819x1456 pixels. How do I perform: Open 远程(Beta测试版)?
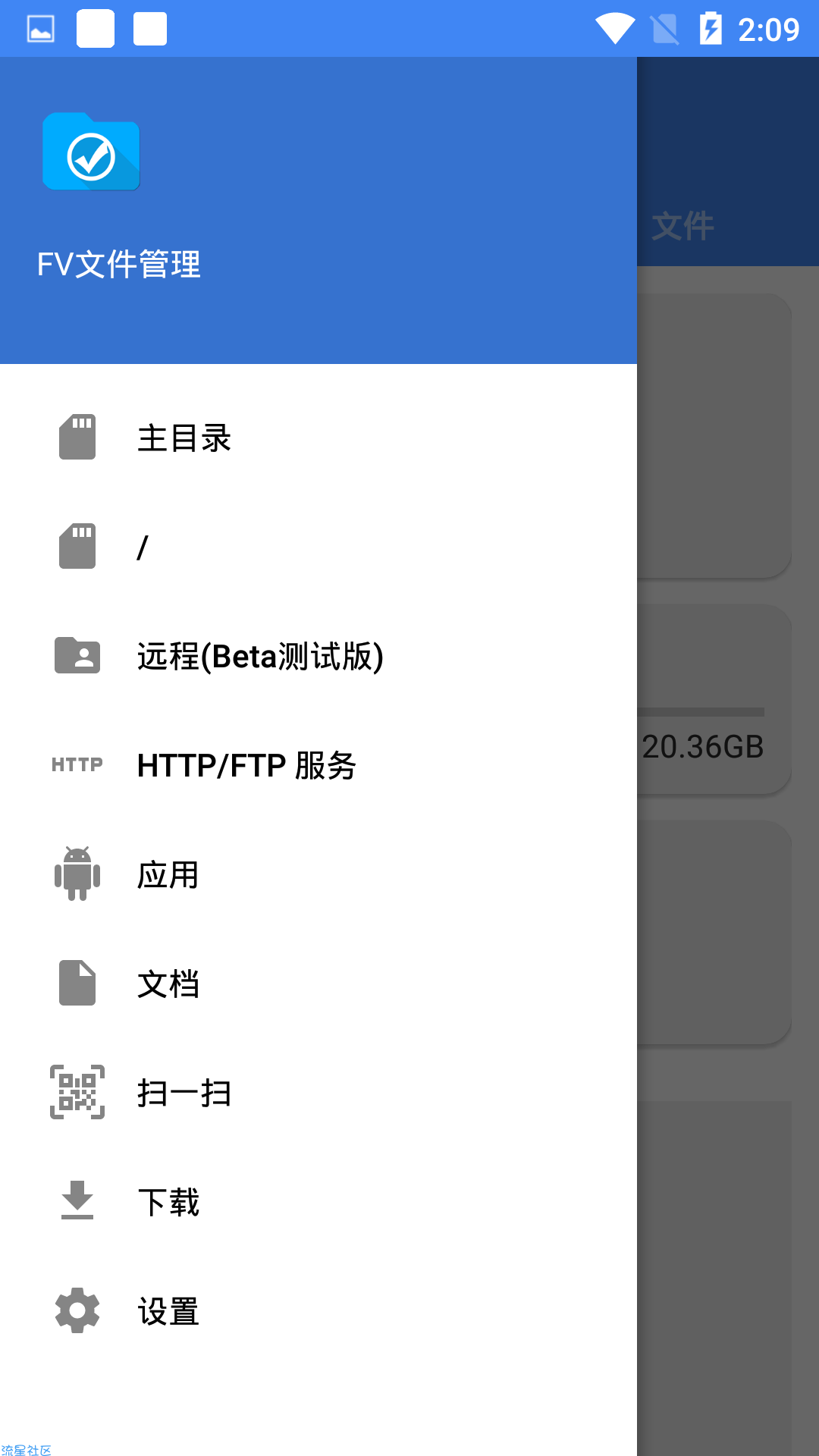(x=318, y=656)
